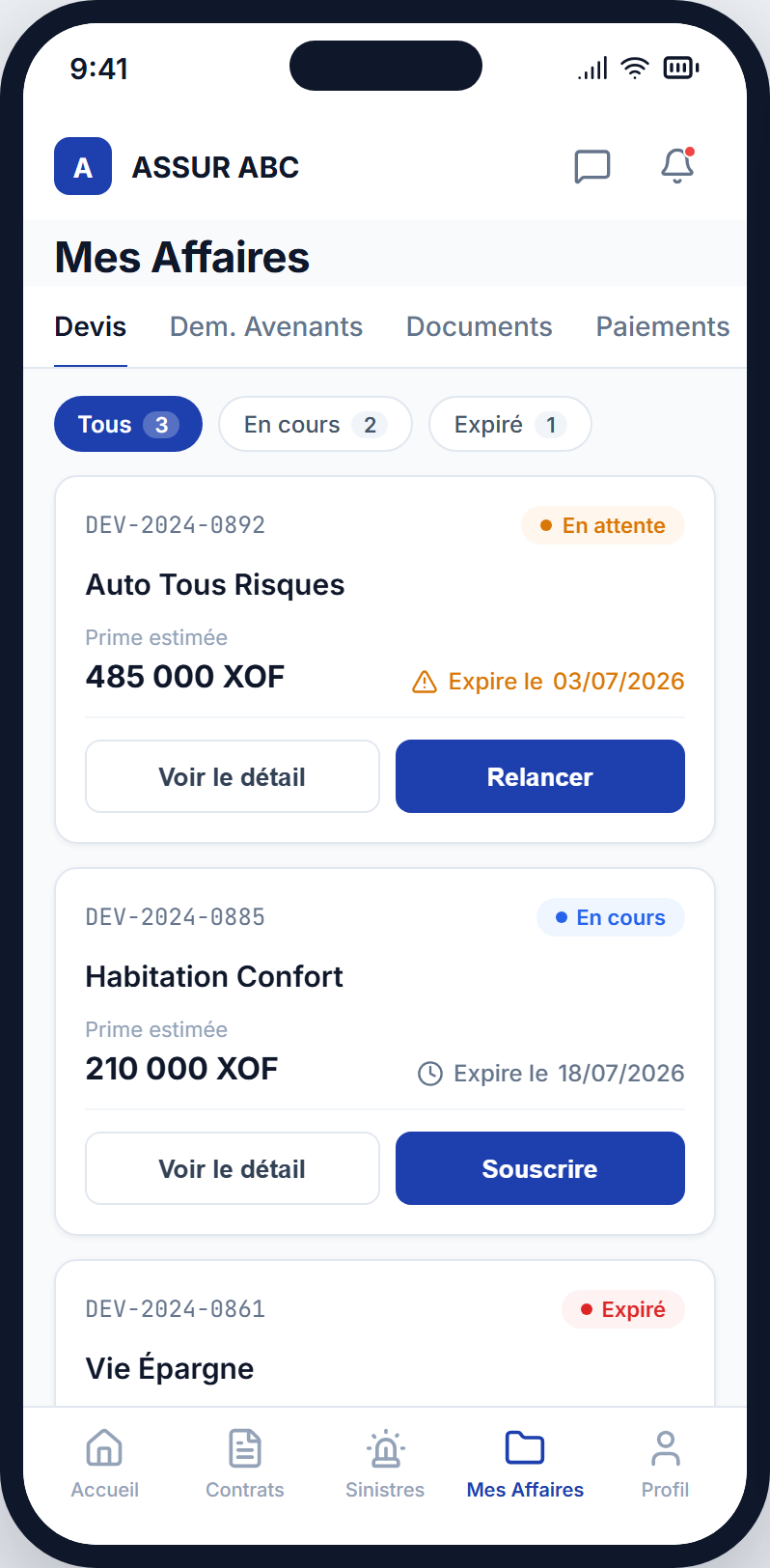Screen dimensions: 770x1568
Task: Select the Tous filter chip
Action: tap(128, 424)
